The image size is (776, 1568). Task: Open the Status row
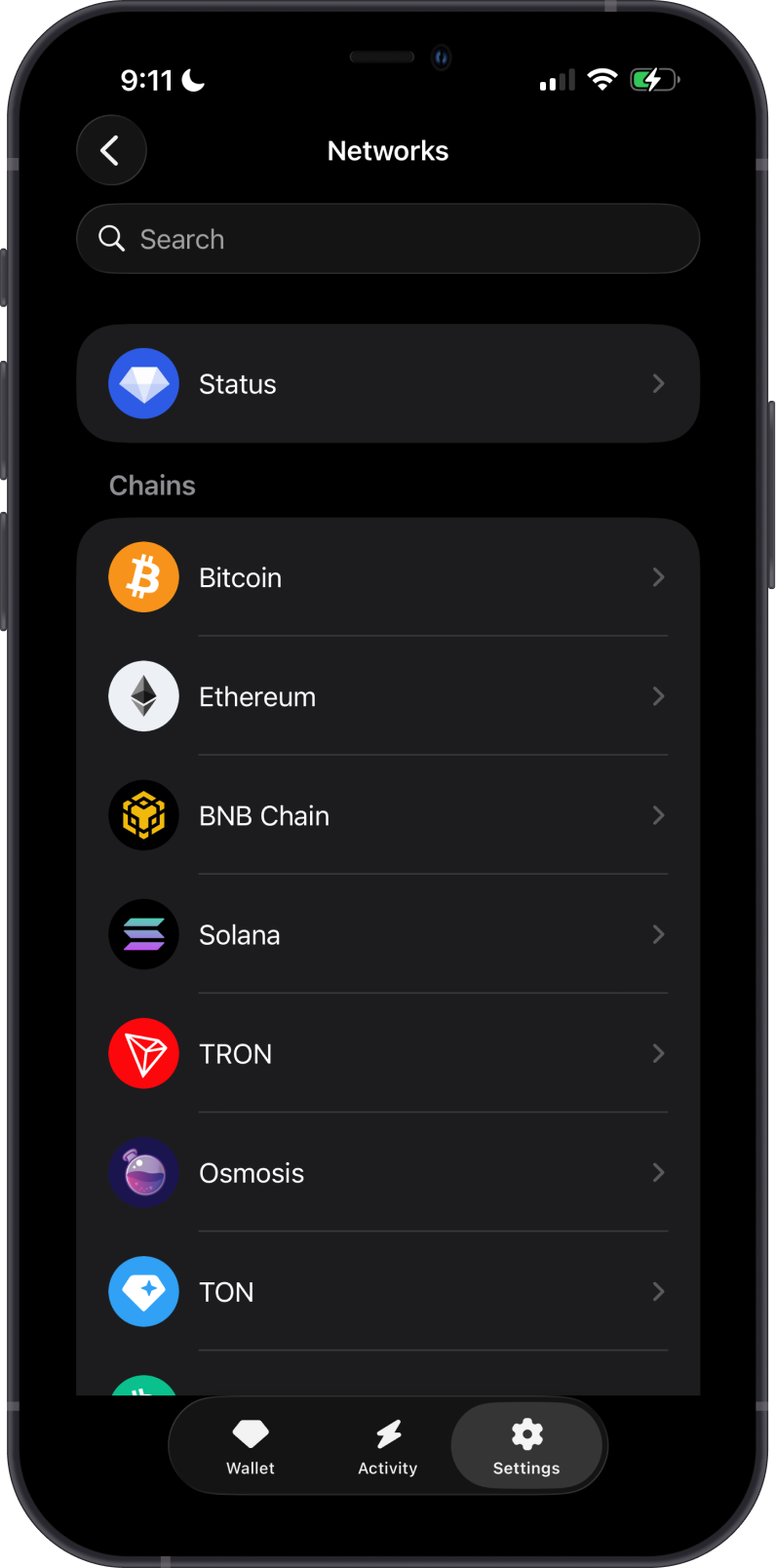click(x=388, y=383)
